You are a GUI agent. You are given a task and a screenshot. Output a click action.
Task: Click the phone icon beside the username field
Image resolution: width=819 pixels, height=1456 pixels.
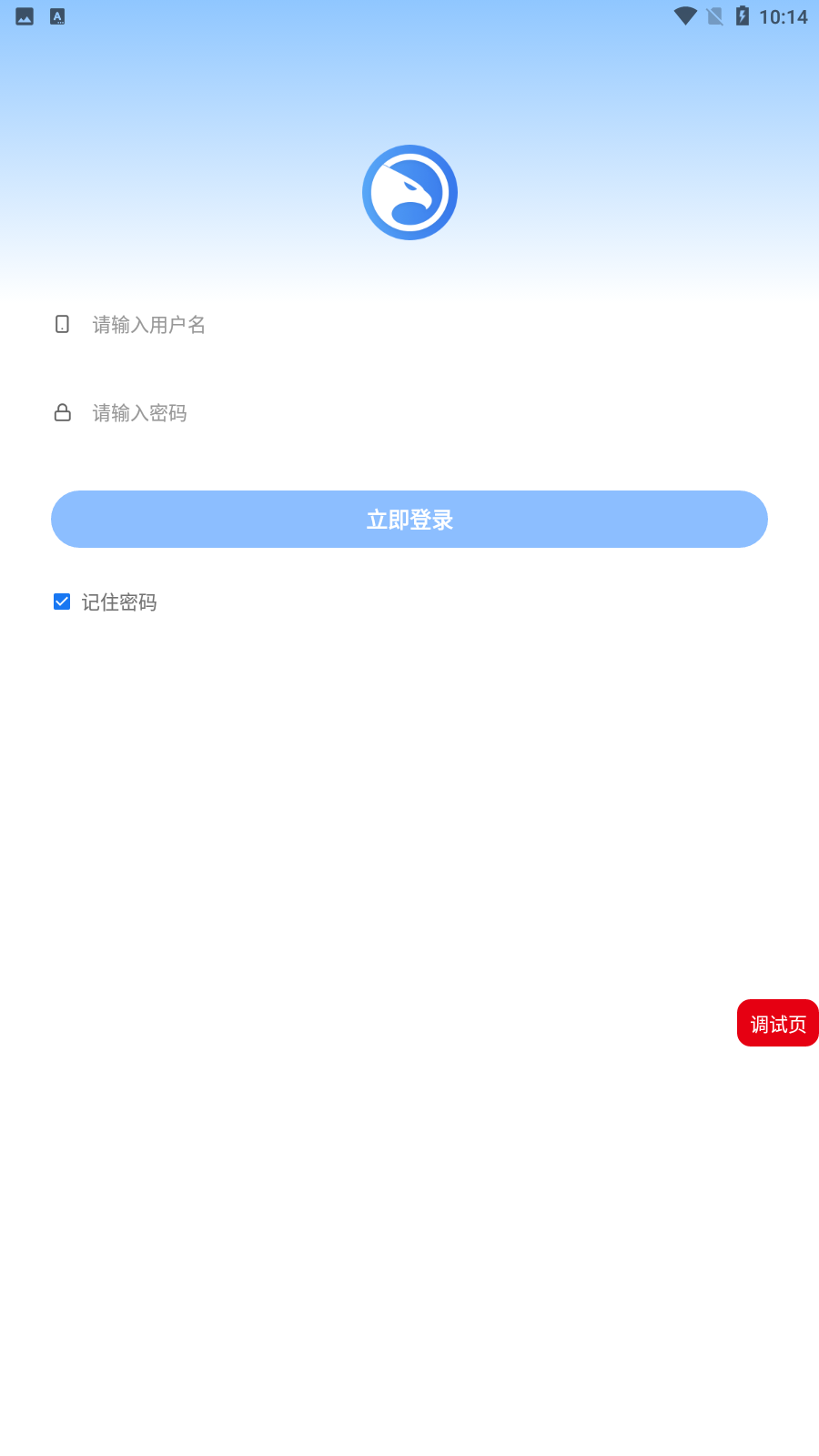tap(61, 324)
